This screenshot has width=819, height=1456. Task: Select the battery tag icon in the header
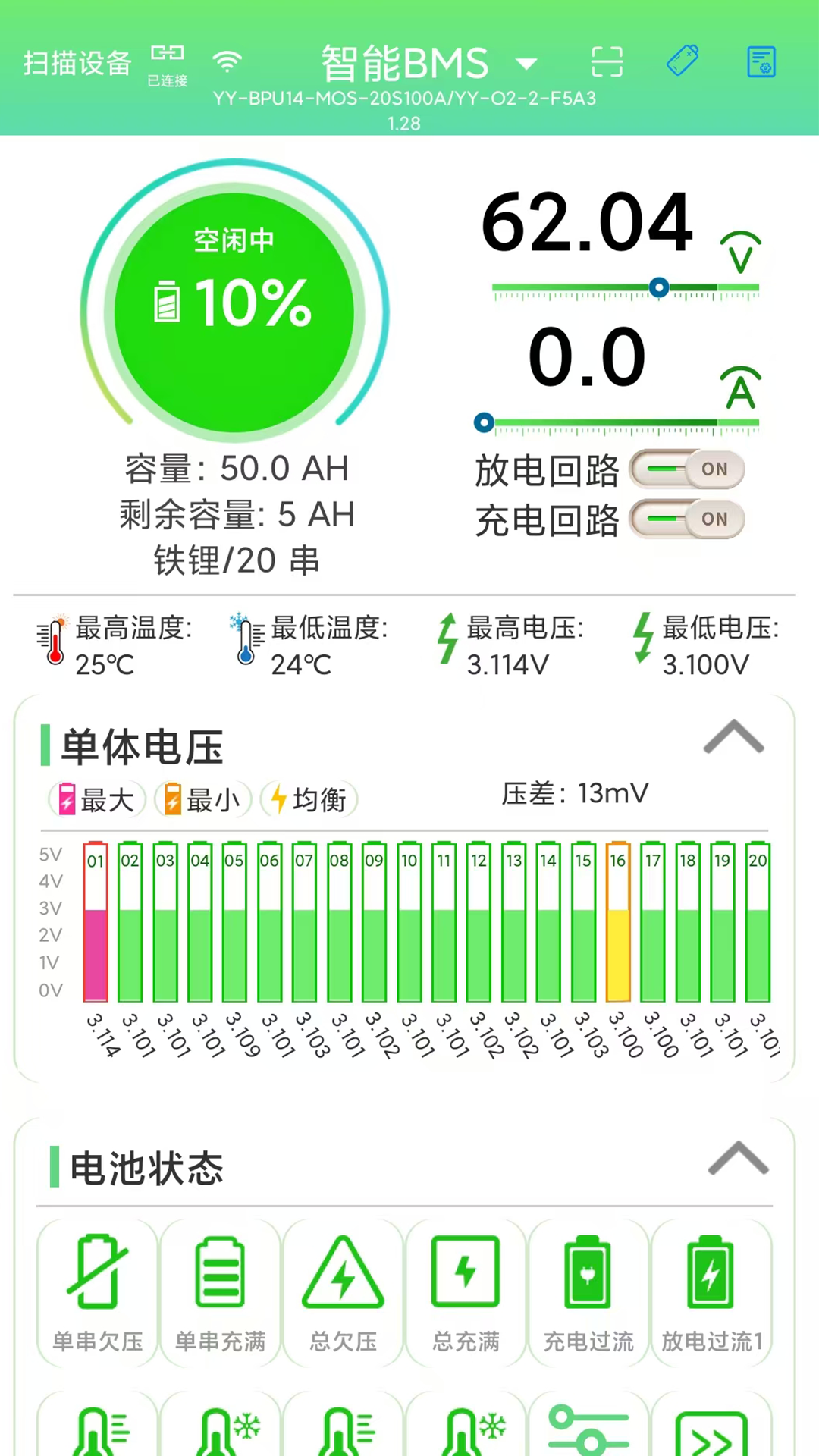pyautogui.click(x=682, y=61)
